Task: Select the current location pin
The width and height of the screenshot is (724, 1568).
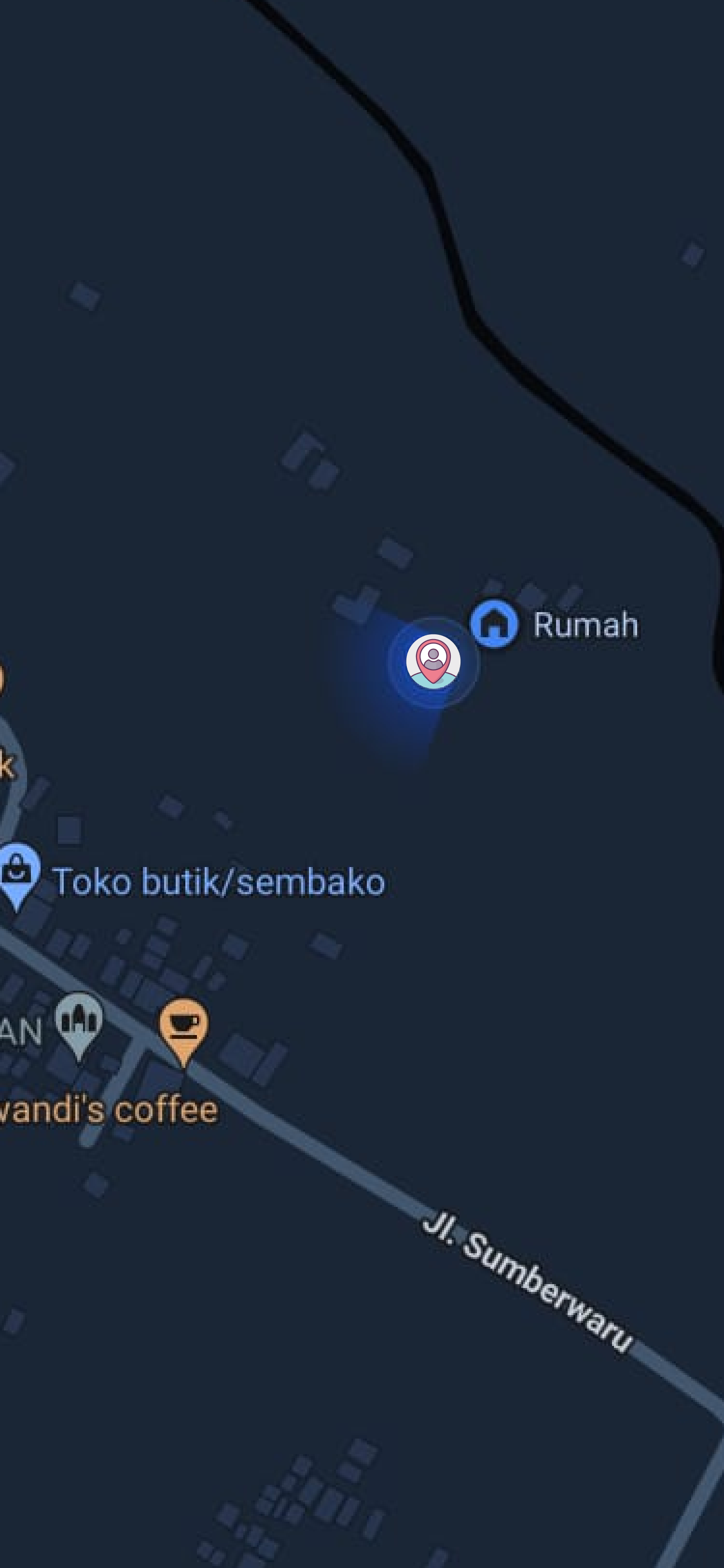Action: click(x=433, y=661)
